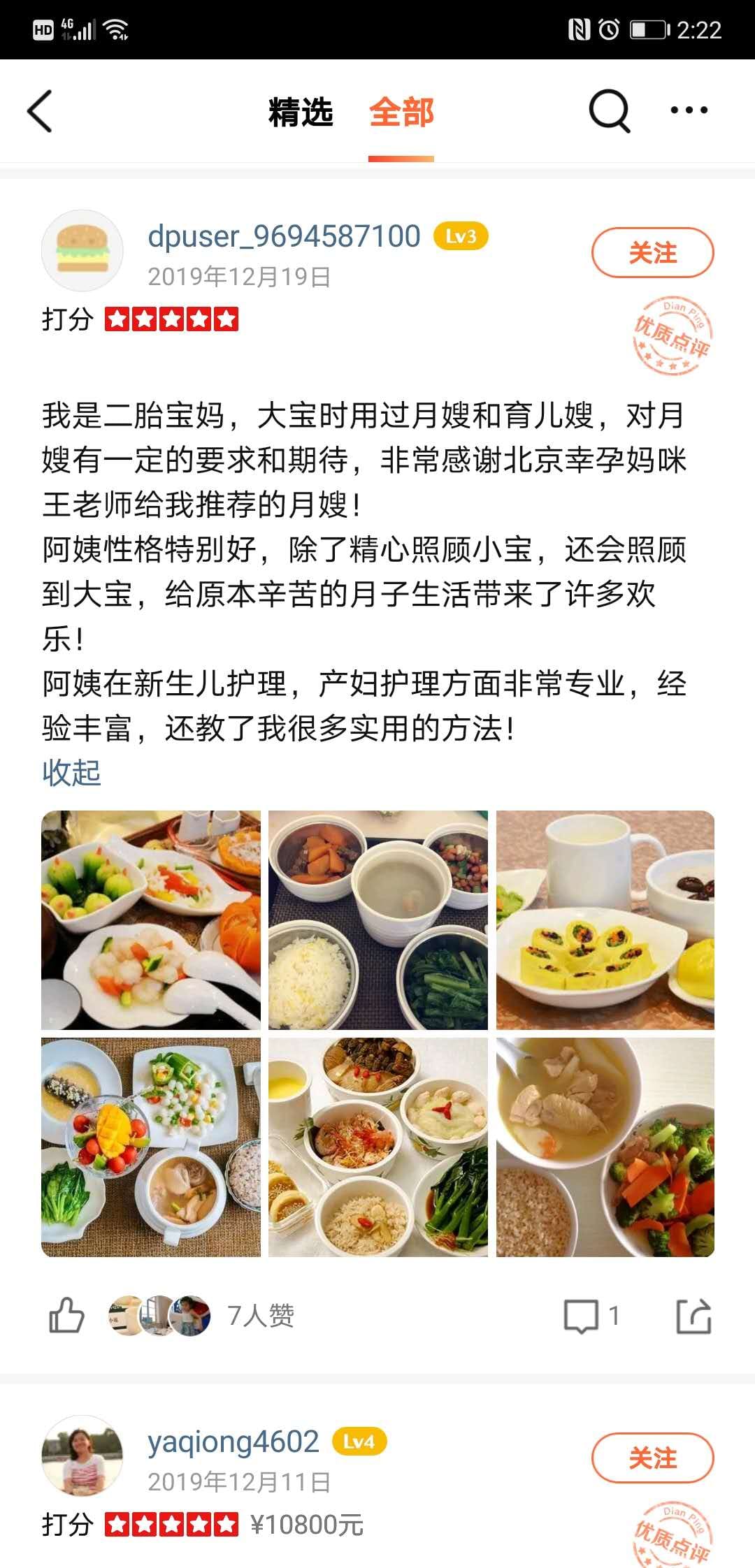Follow dpuser_9694587100 with the 关注 button

pos(652,252)
